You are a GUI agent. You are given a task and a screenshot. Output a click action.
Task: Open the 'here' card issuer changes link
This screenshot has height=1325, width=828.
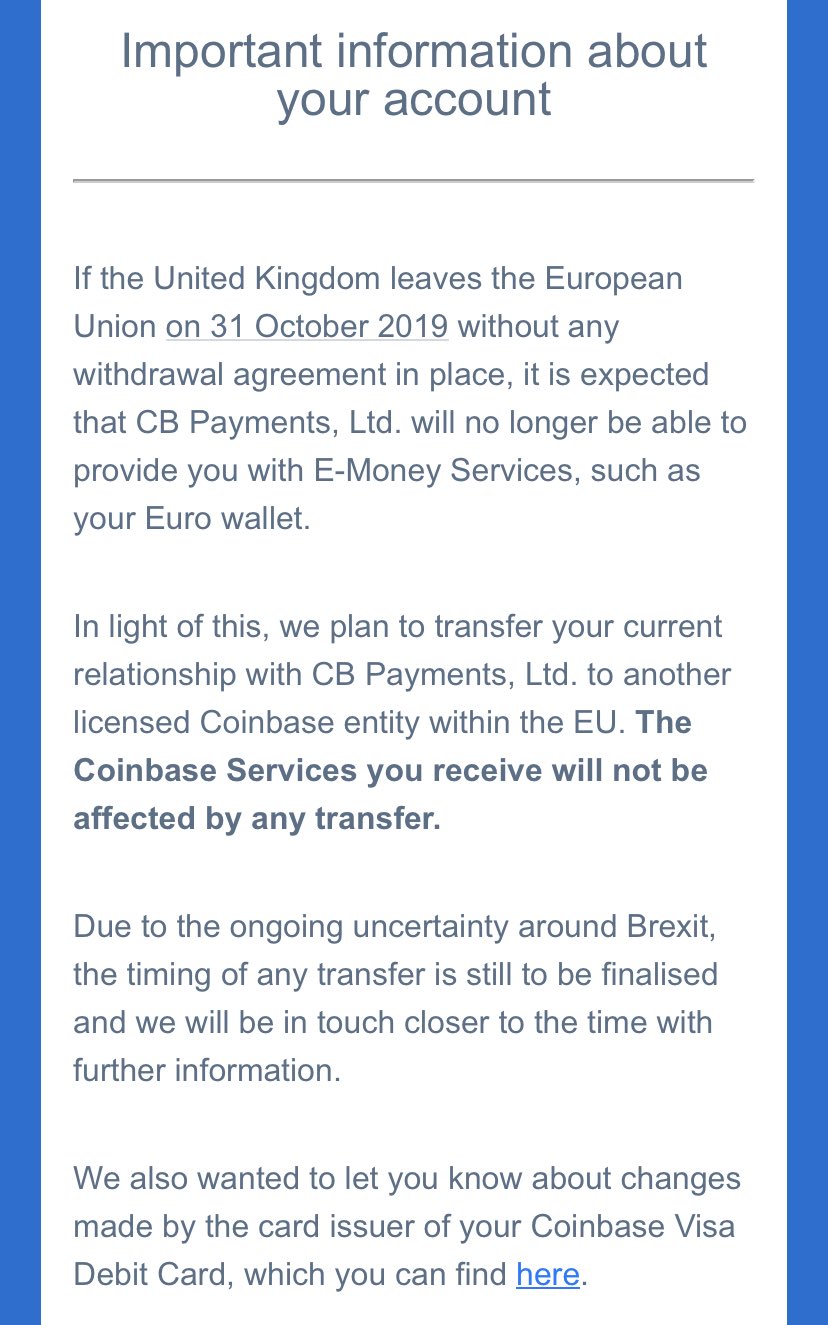pos(547,1274)
